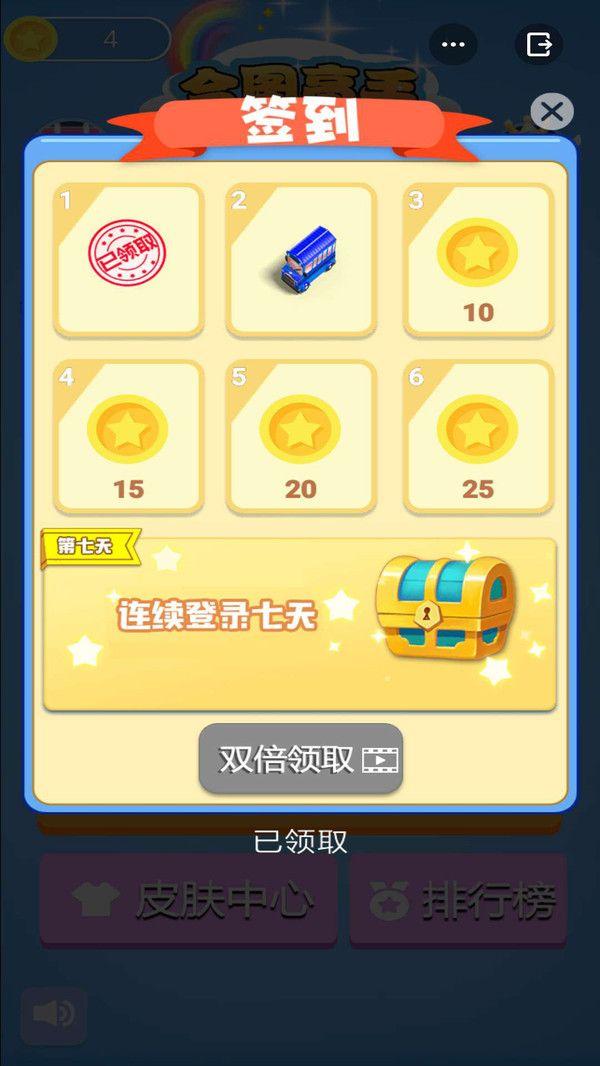Select the day 2 blue bus reward
Screen dimensions: 600x1066
click(300, 260)
